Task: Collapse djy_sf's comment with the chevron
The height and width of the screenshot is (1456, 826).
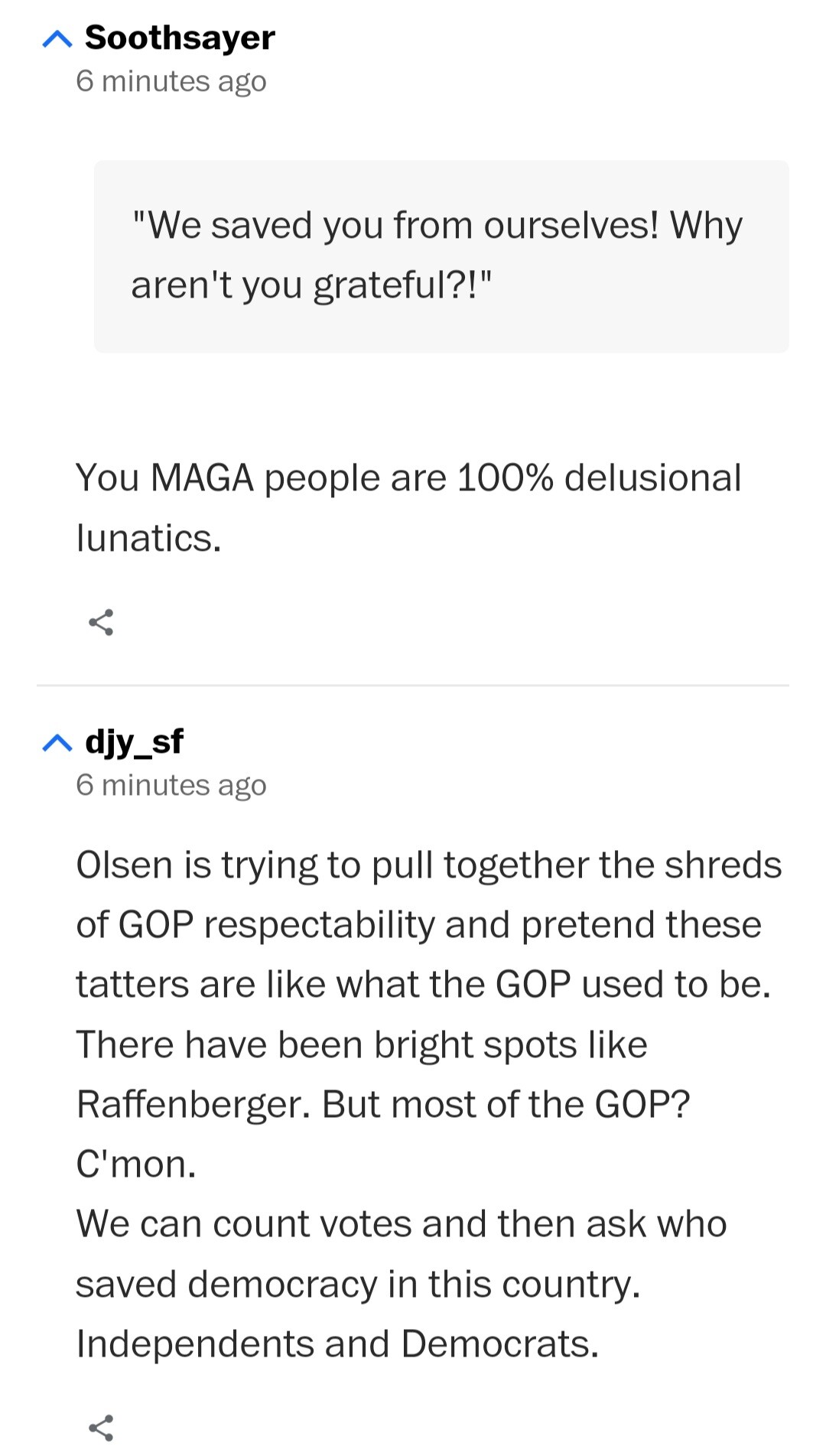Action: coord(57,743)
